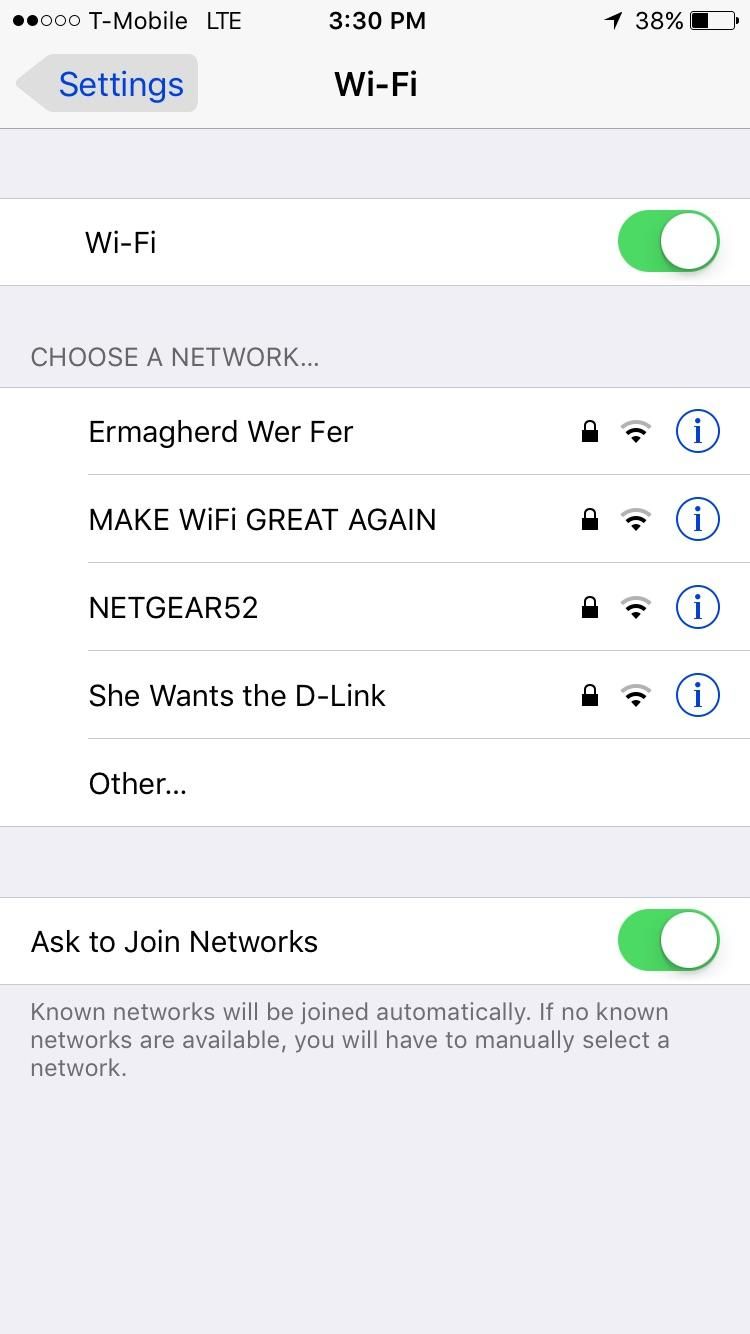Open info icon for MAKE WiFi GREAT AGAIN

[697, 520]
